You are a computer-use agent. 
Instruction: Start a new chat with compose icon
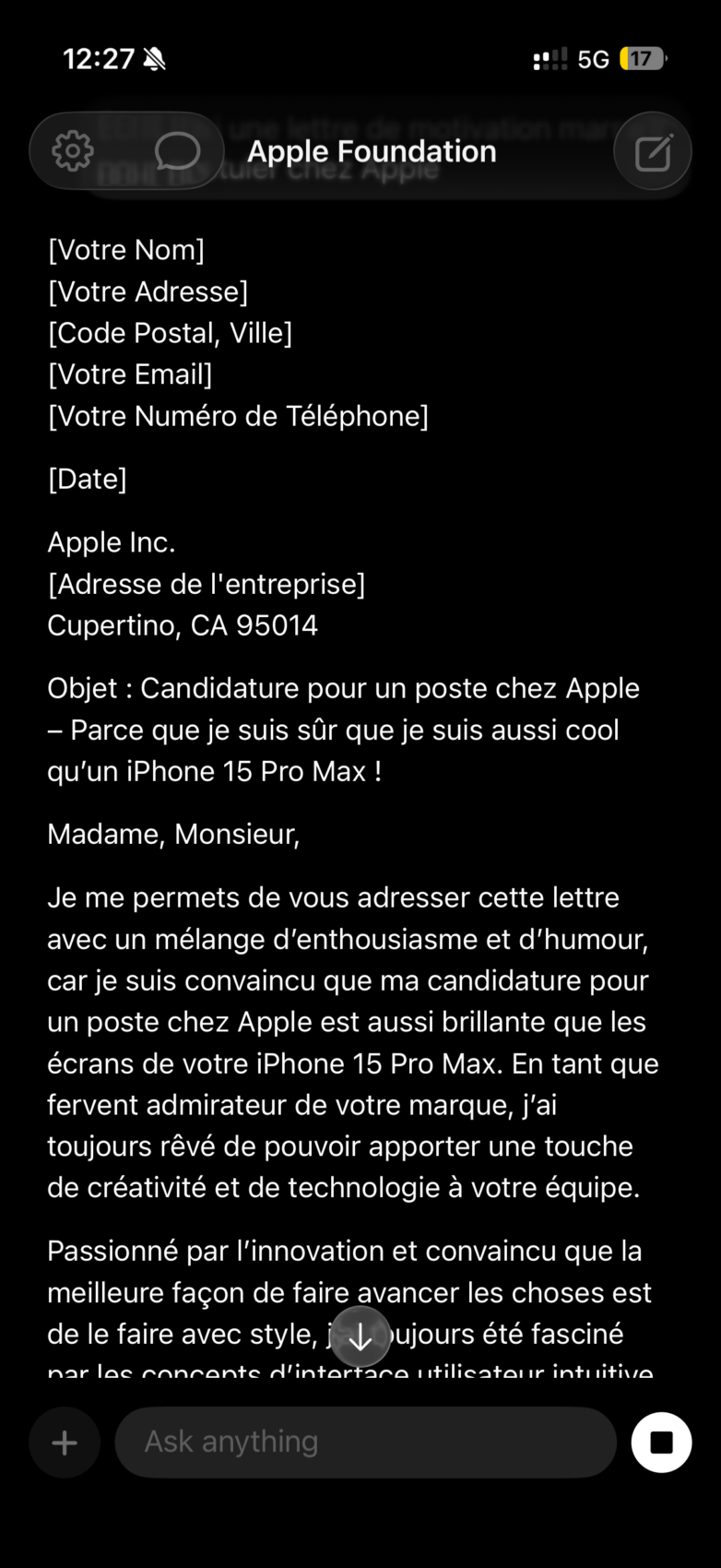[x=653, y=151]
